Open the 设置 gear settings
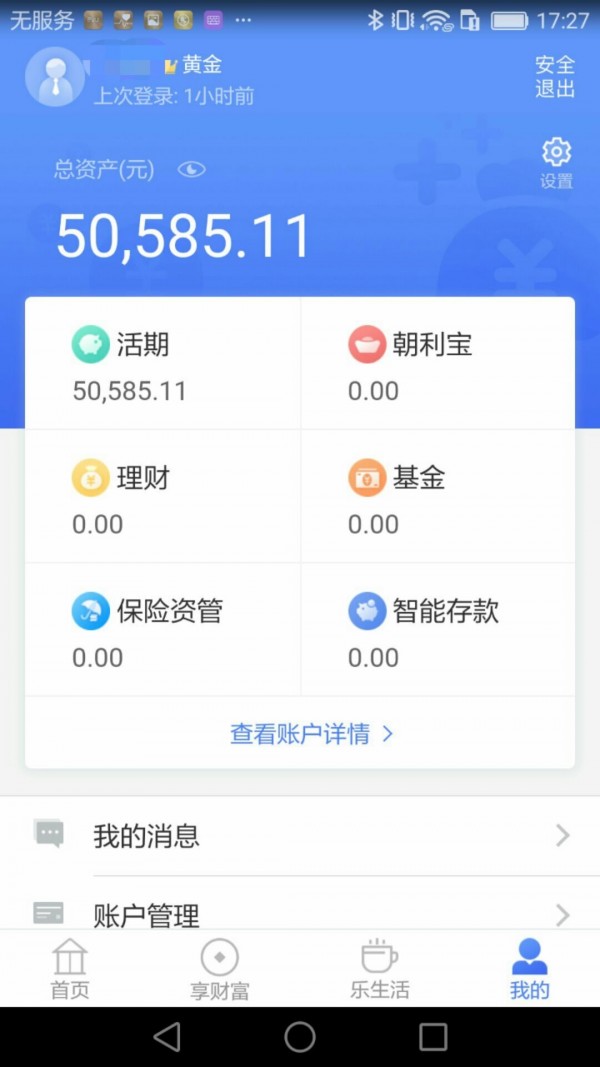This screenshot has width=600, height=1067. pyautogui.click(x=556, y=163)
